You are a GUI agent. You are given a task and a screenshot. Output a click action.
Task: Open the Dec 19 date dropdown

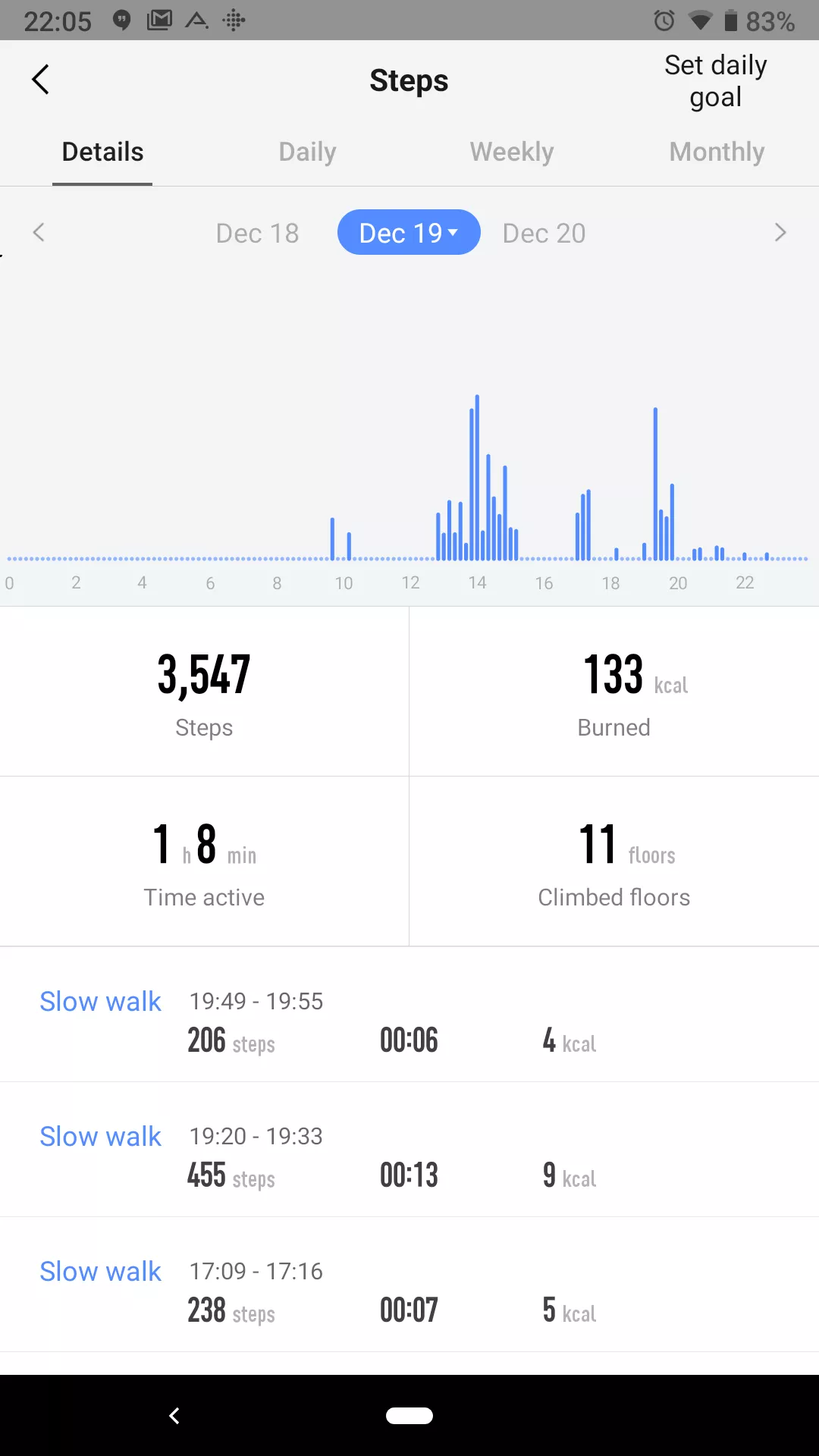[x=409, y=233]
